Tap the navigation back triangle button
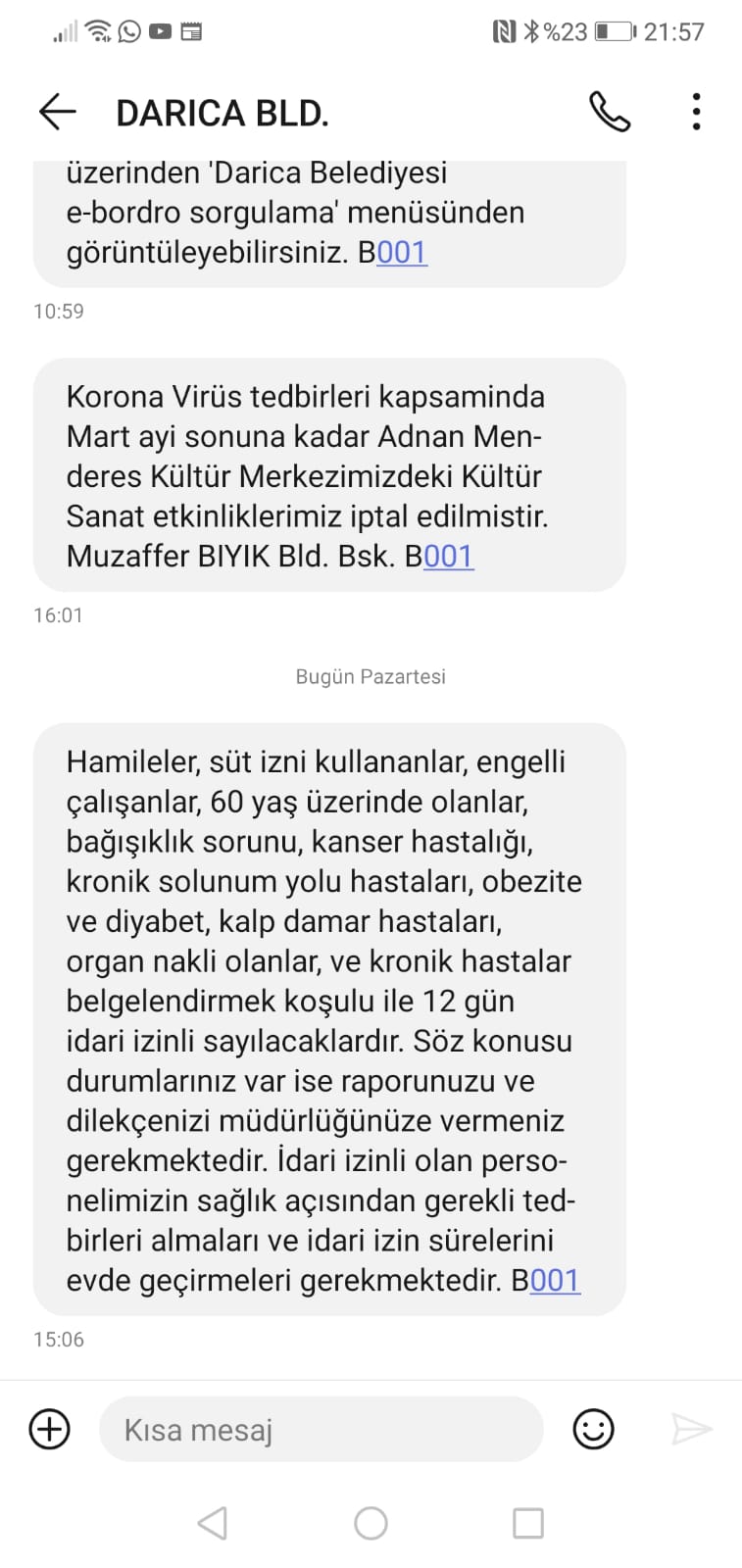This screenshot has width=742, height=1568. 213,1523
